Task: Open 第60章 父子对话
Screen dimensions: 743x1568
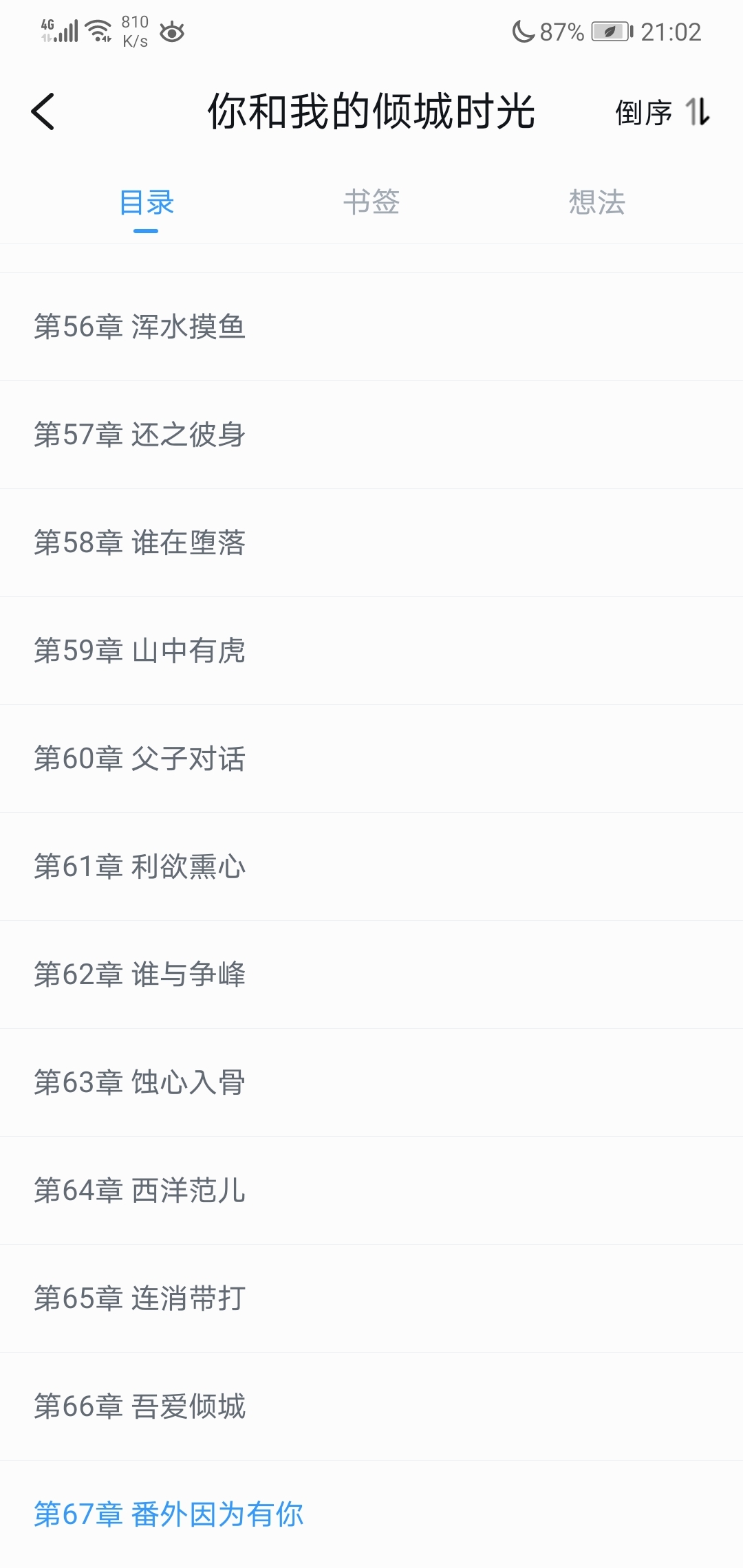Action: pos(371,759)
